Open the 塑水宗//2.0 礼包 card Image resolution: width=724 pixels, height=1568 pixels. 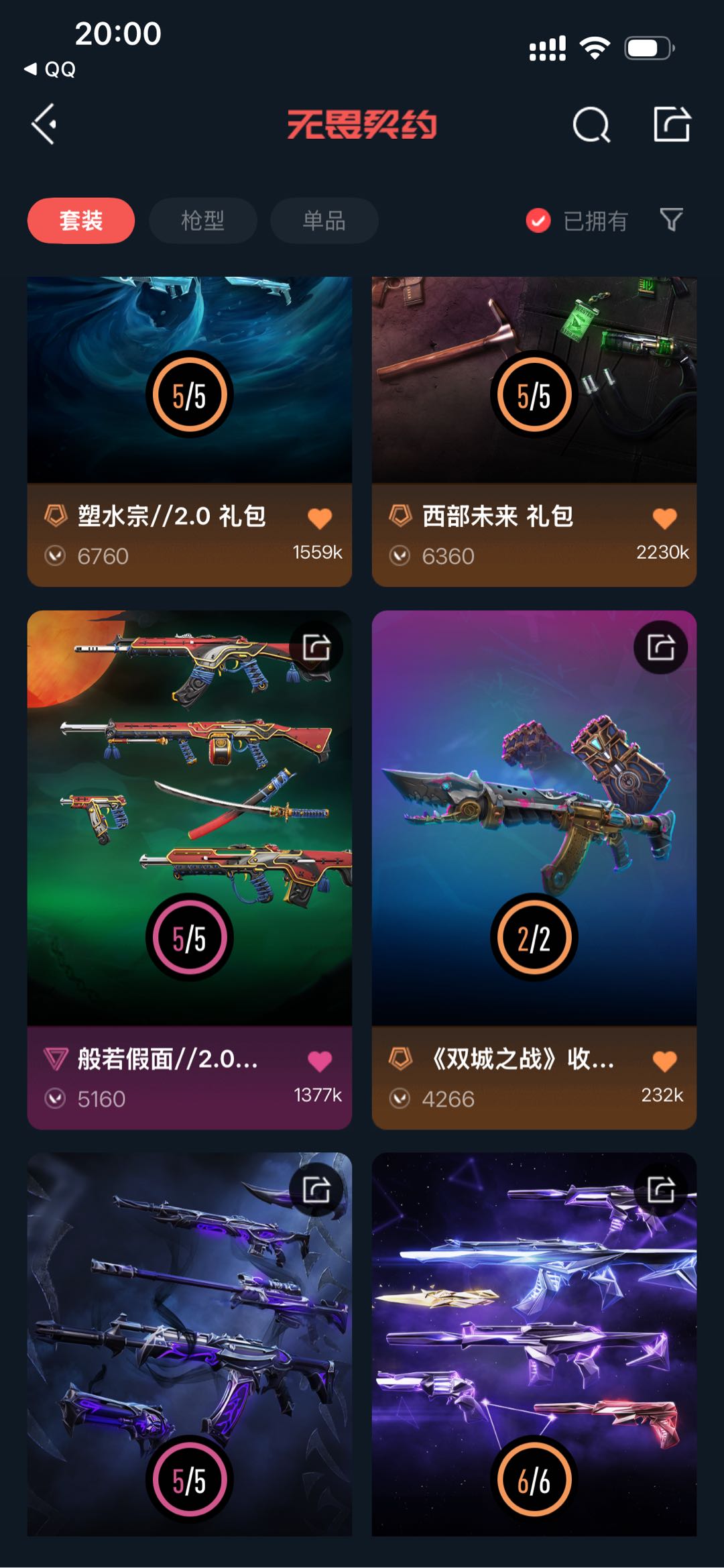(190, 432)
